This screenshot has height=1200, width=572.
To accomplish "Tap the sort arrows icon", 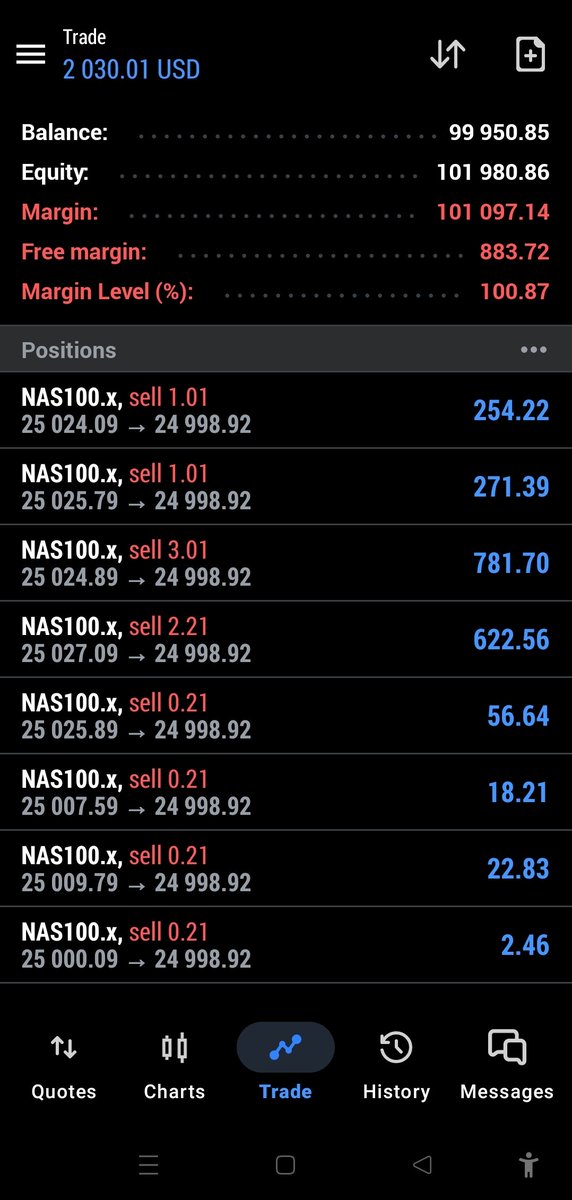I will click(448, 54).
